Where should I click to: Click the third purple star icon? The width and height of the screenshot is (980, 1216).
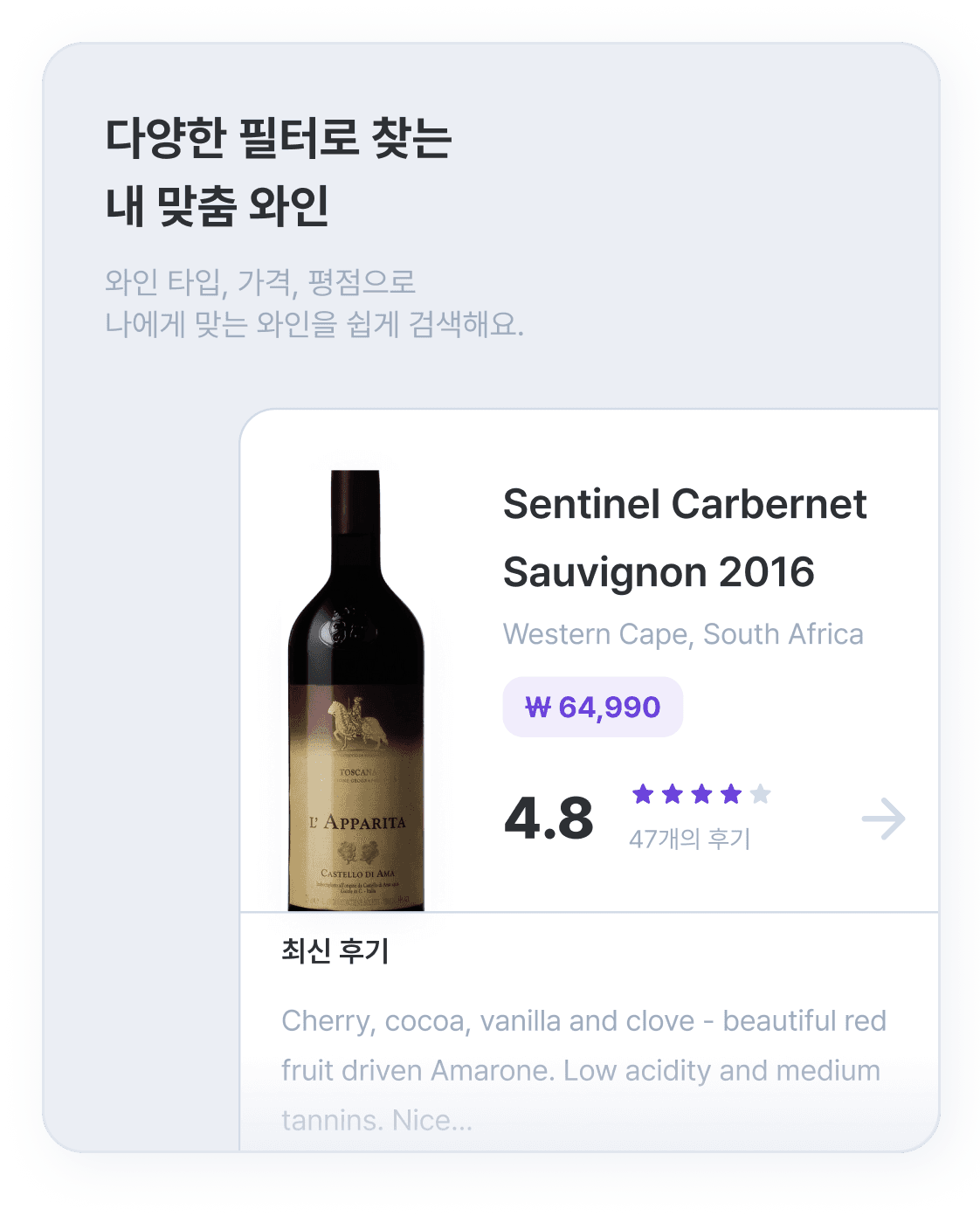tap(700, 795)
